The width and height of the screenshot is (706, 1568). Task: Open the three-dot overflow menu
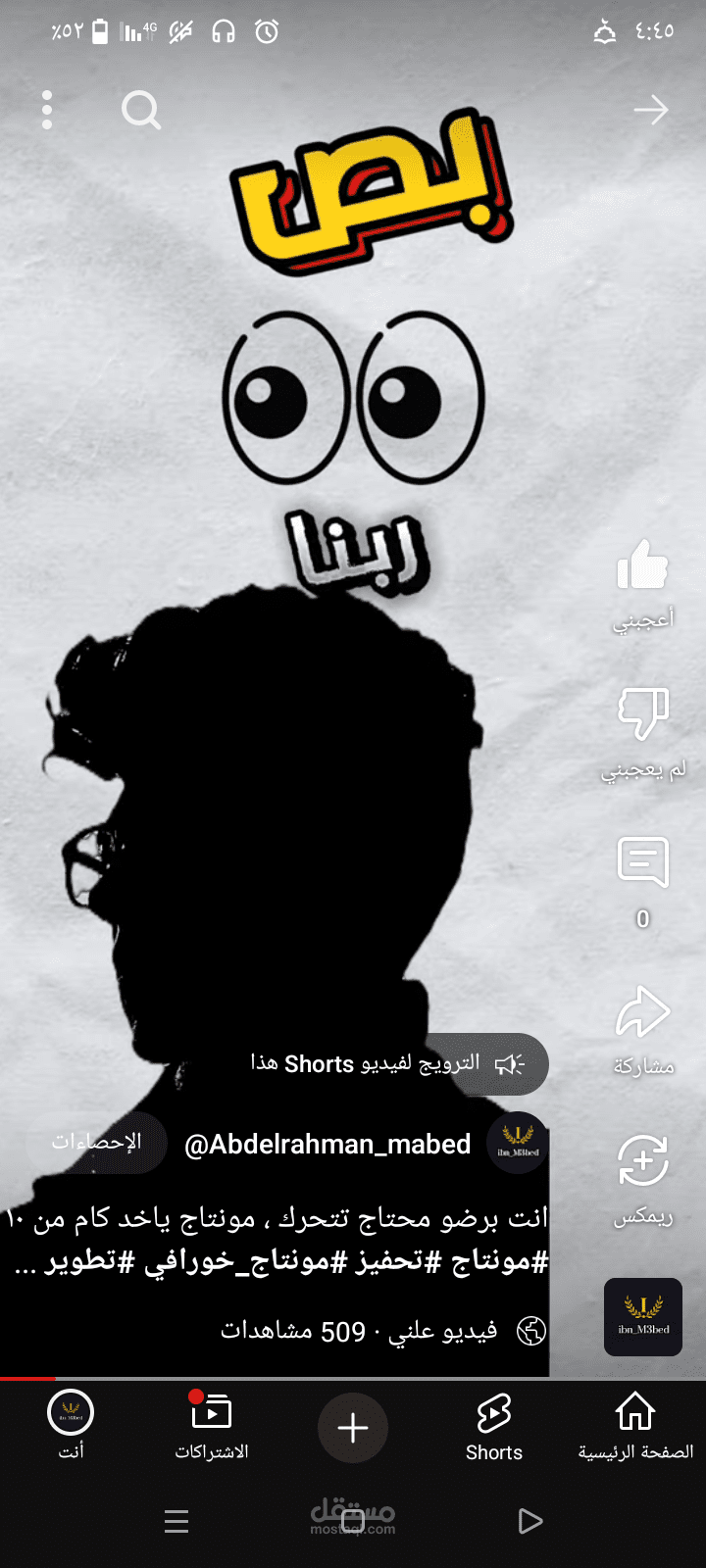point(47,110)
